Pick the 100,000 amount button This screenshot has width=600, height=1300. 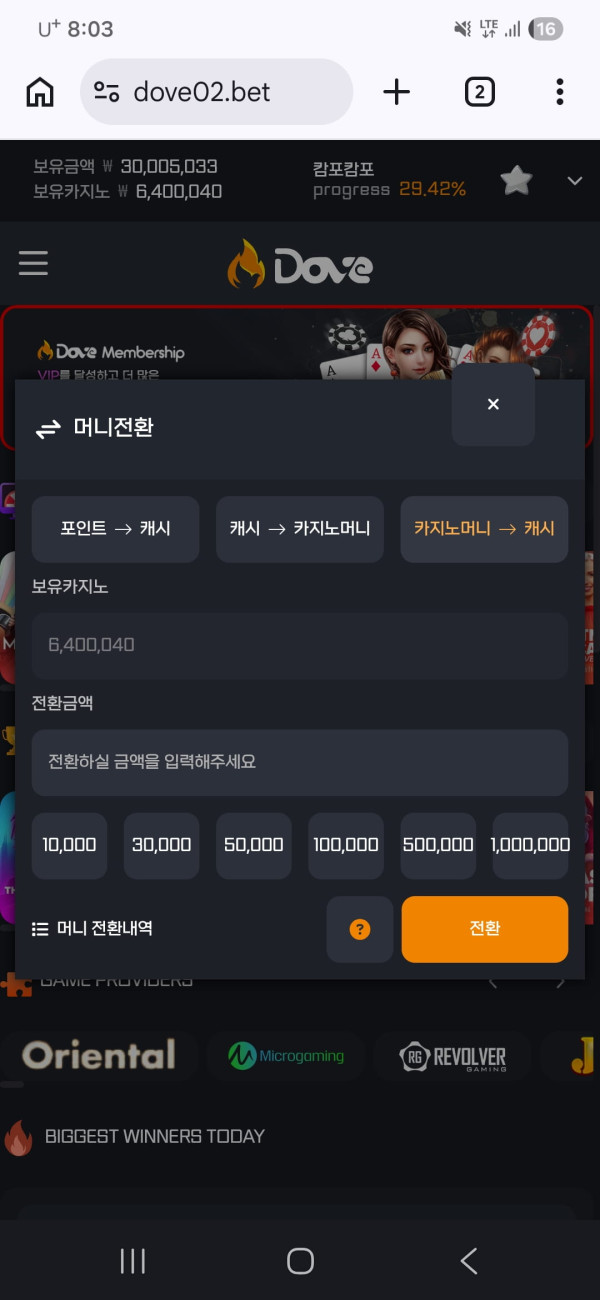click(346, 845)
